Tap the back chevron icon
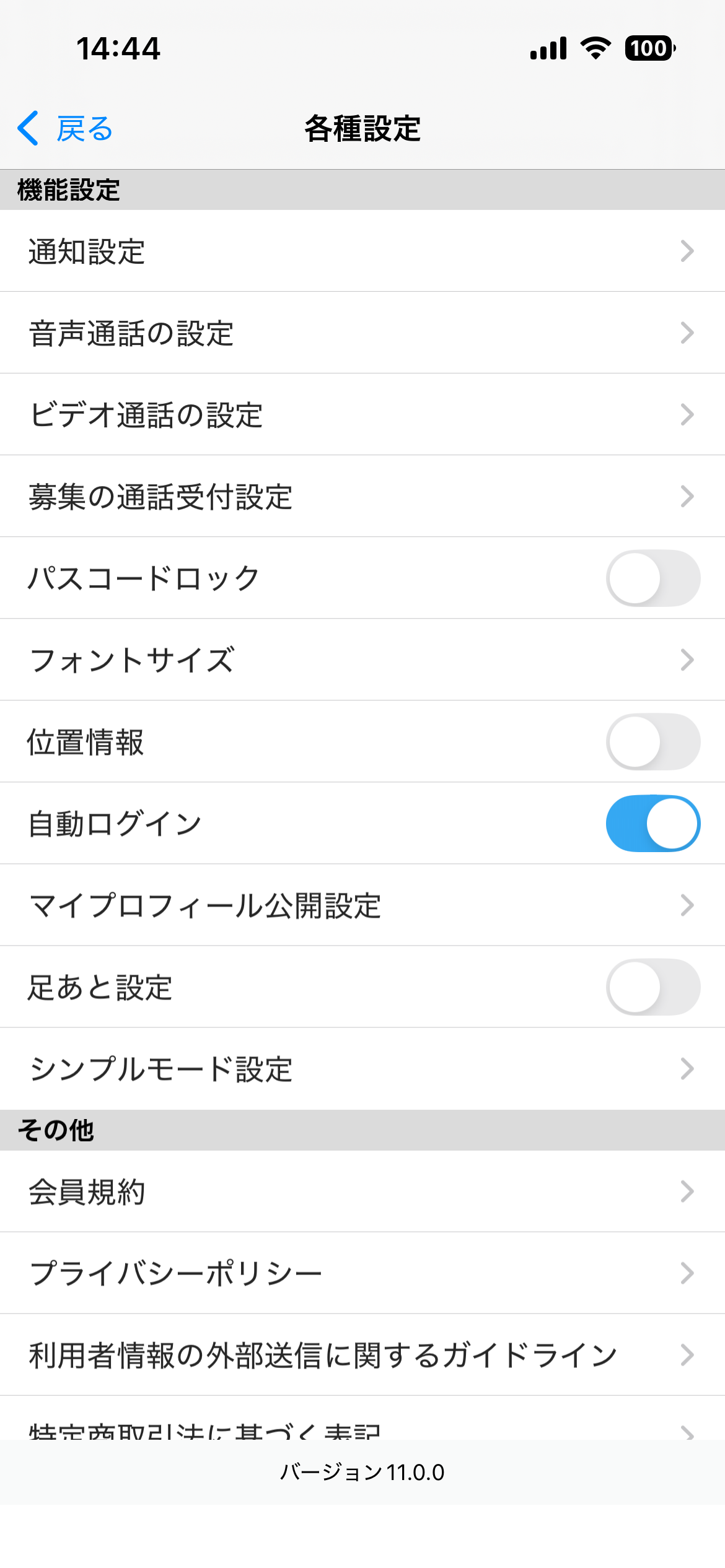The width and height of the screenshot is (725, 1568). point(28,129)
